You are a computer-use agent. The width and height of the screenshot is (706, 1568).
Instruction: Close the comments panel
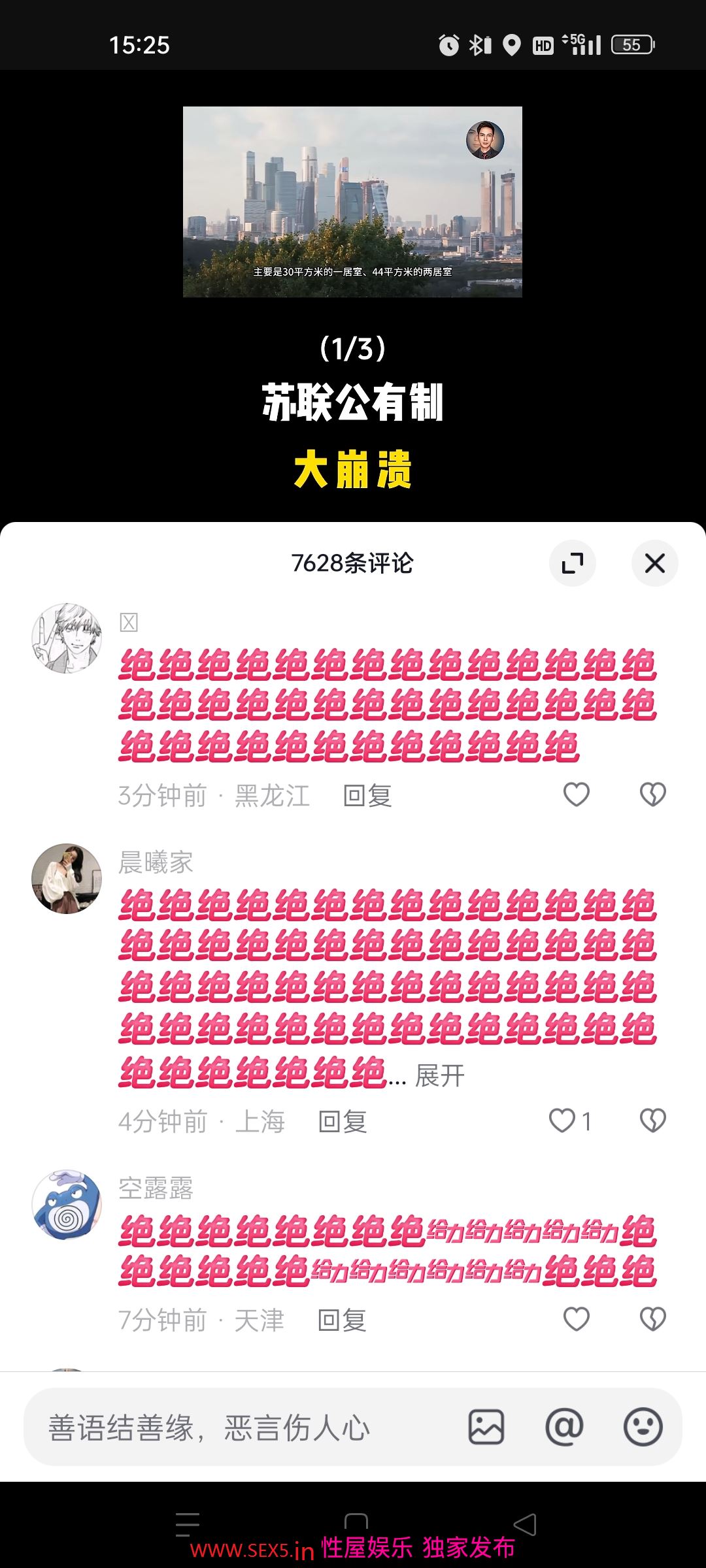click(x=654, y=563)
